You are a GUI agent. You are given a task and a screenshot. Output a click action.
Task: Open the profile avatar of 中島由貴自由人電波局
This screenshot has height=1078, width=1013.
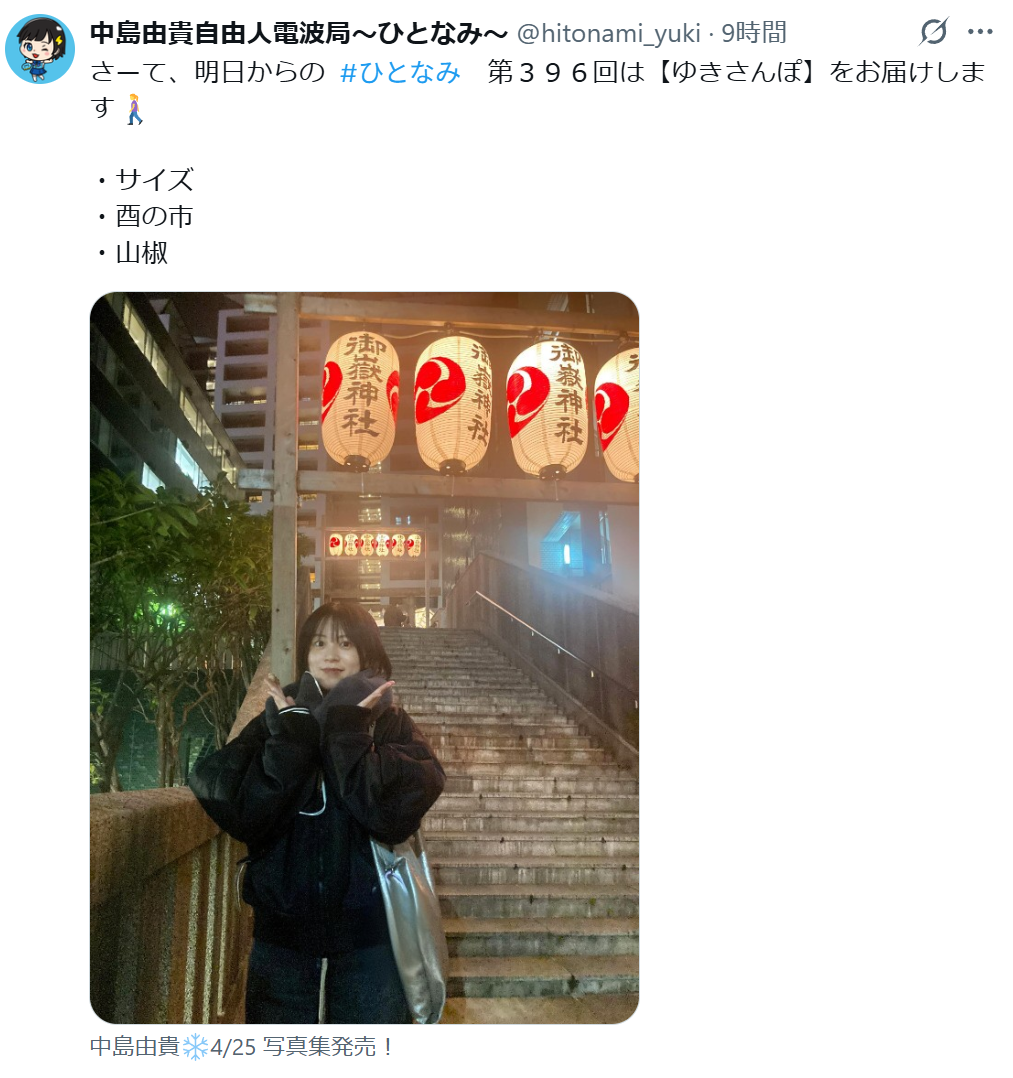click(x=40, y=48)
